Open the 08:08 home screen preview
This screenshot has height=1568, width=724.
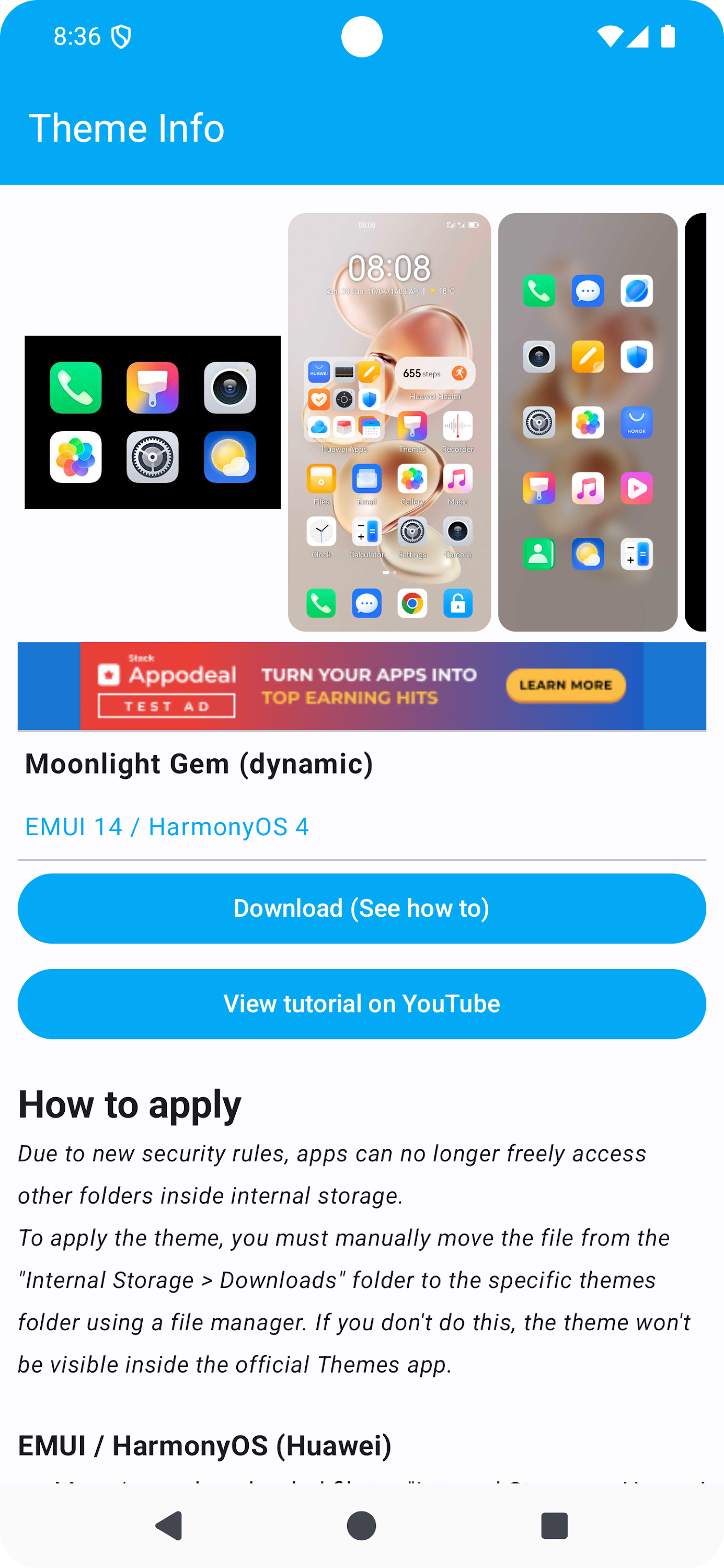click(389, 422)
